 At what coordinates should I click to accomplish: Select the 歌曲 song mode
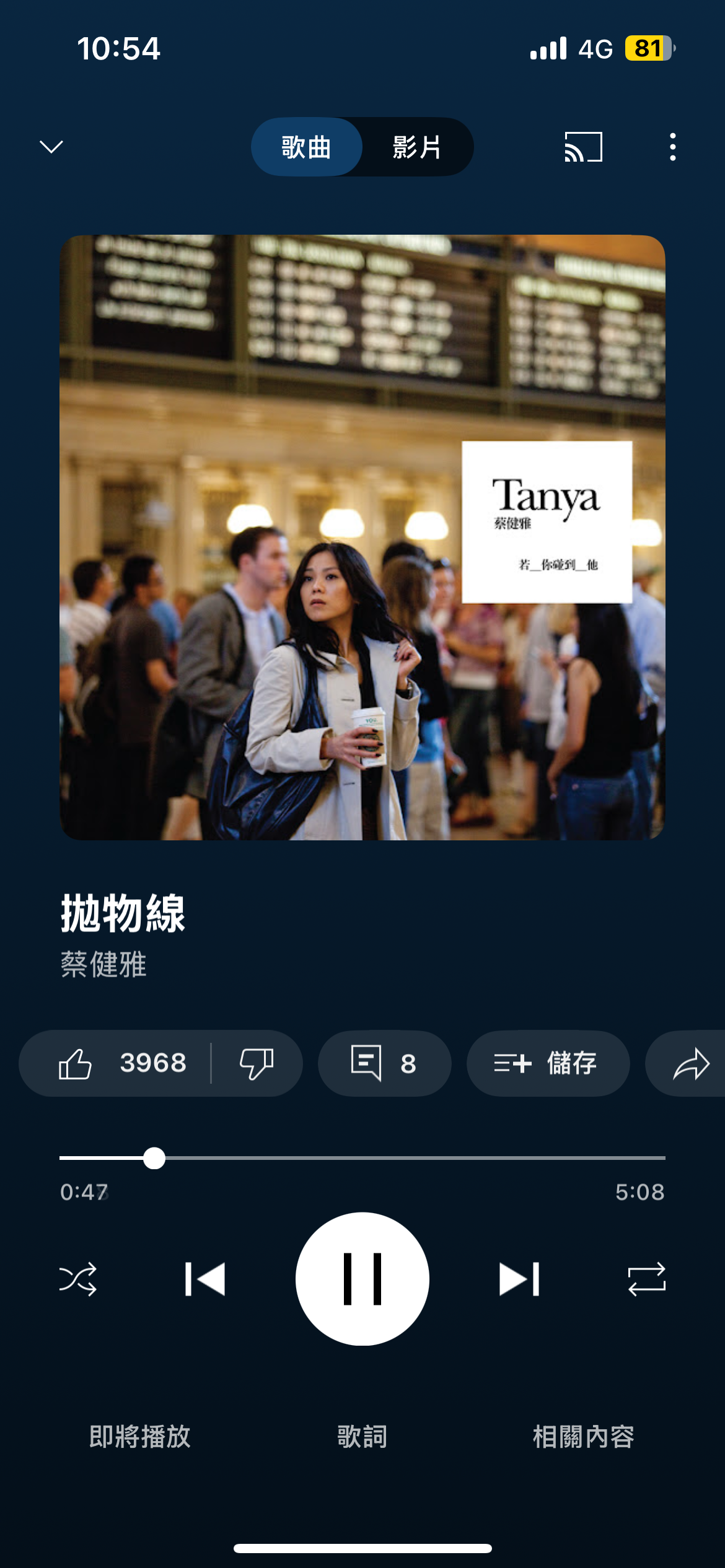point(306,147)
